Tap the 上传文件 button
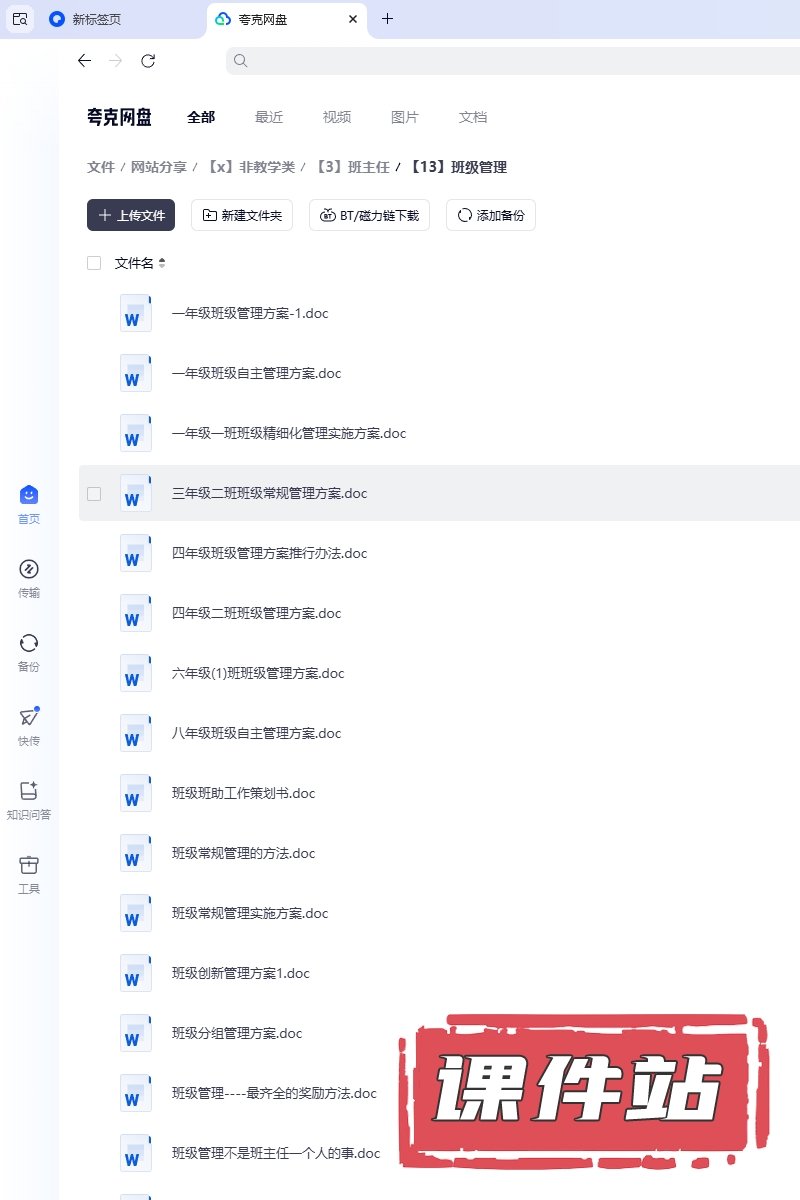The height and width of the screenshot is (1200, 800). click(131, 215)
